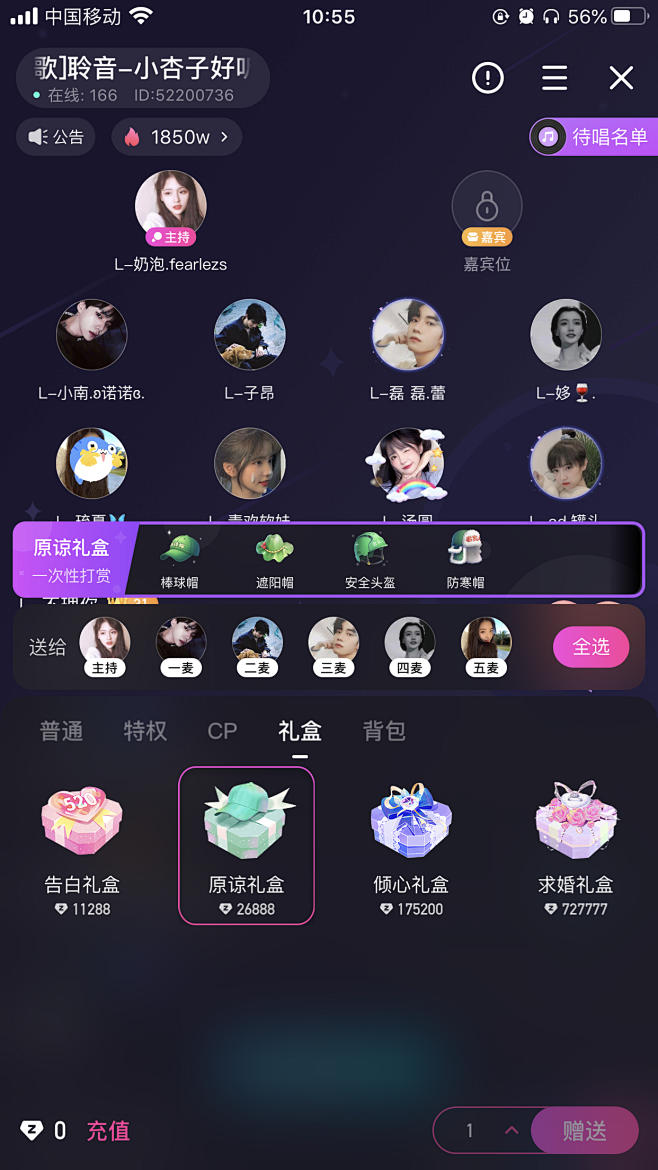Screen dimensions: 658x1170
Task: Select 主持 as gift recipient
Action: (x=105, y=645)
